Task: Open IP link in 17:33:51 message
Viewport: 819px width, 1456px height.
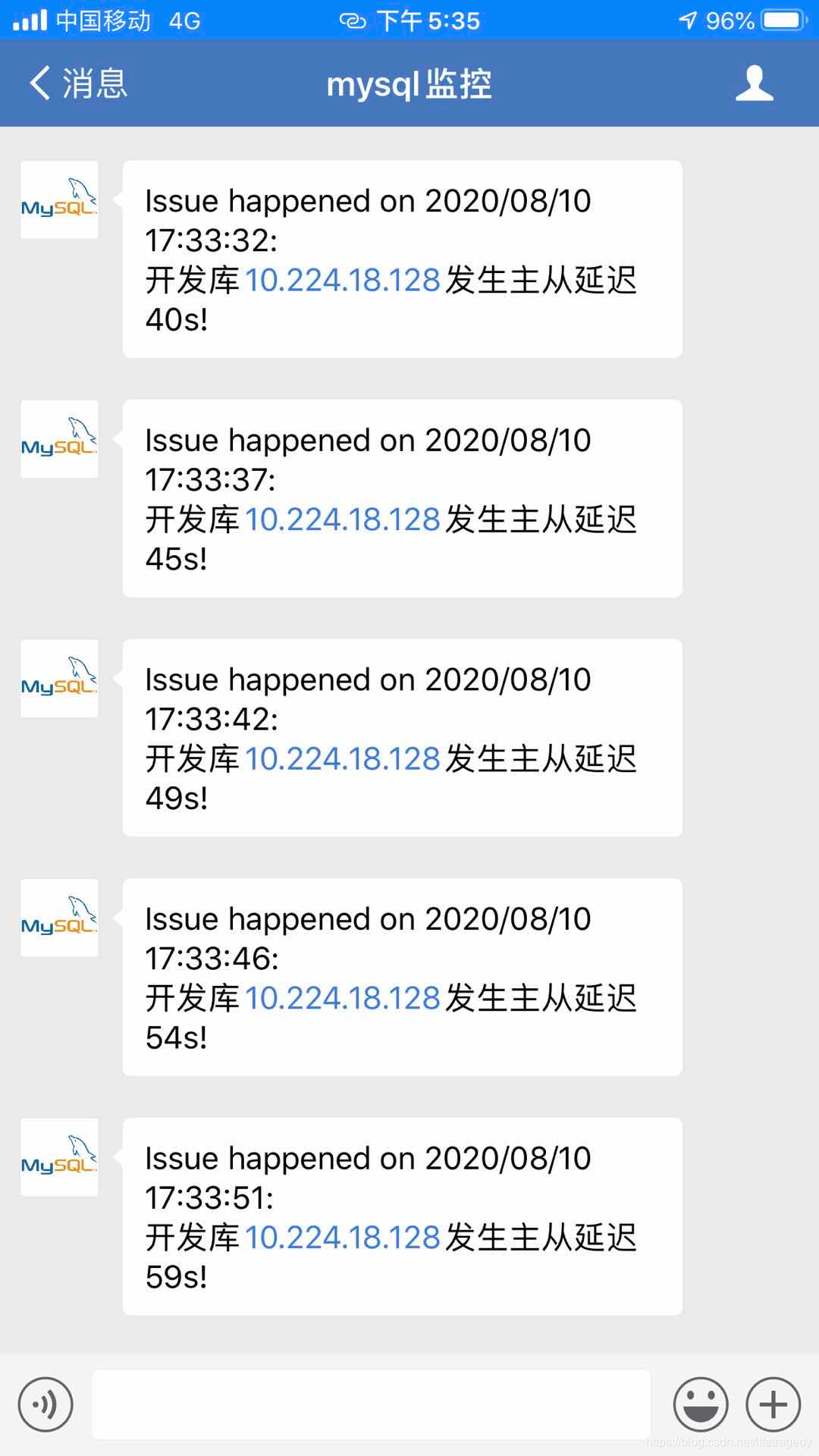Action: click(343, 1238)
